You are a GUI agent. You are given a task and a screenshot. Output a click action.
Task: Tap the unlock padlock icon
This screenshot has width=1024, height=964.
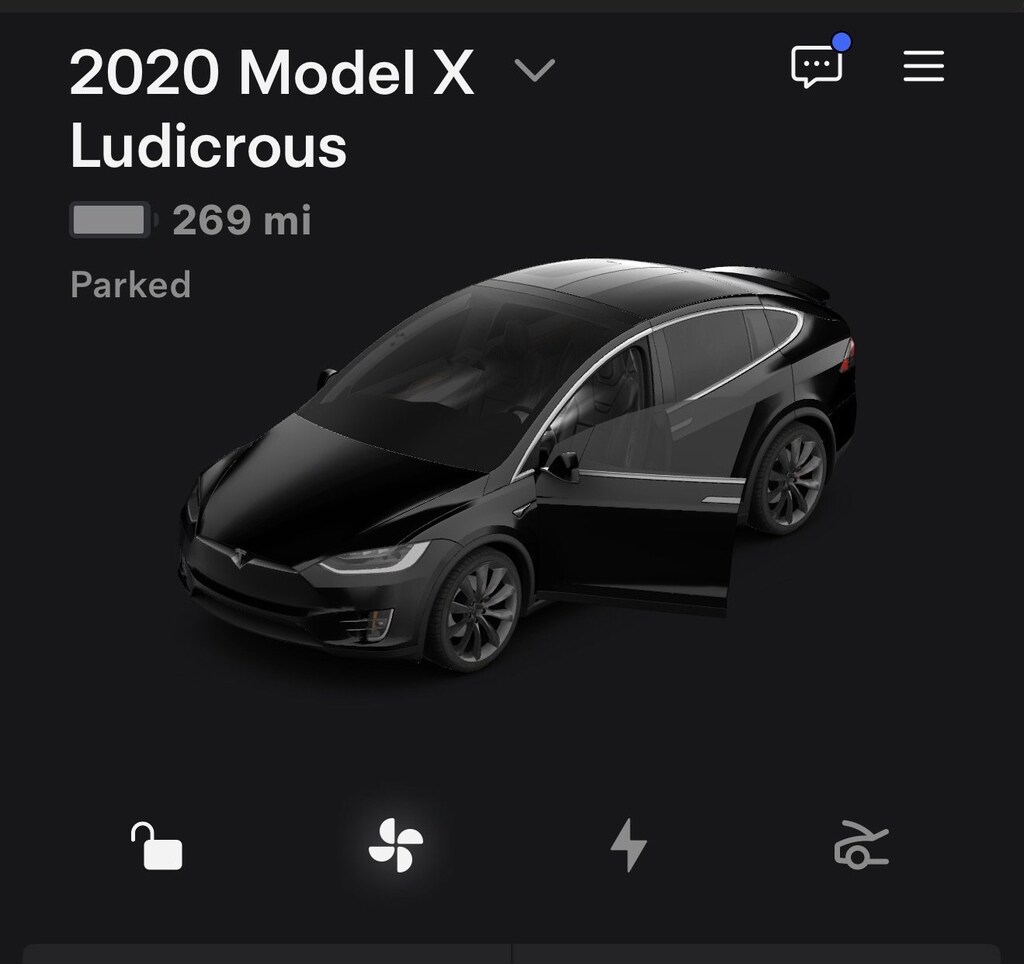[x=157, y=846]
